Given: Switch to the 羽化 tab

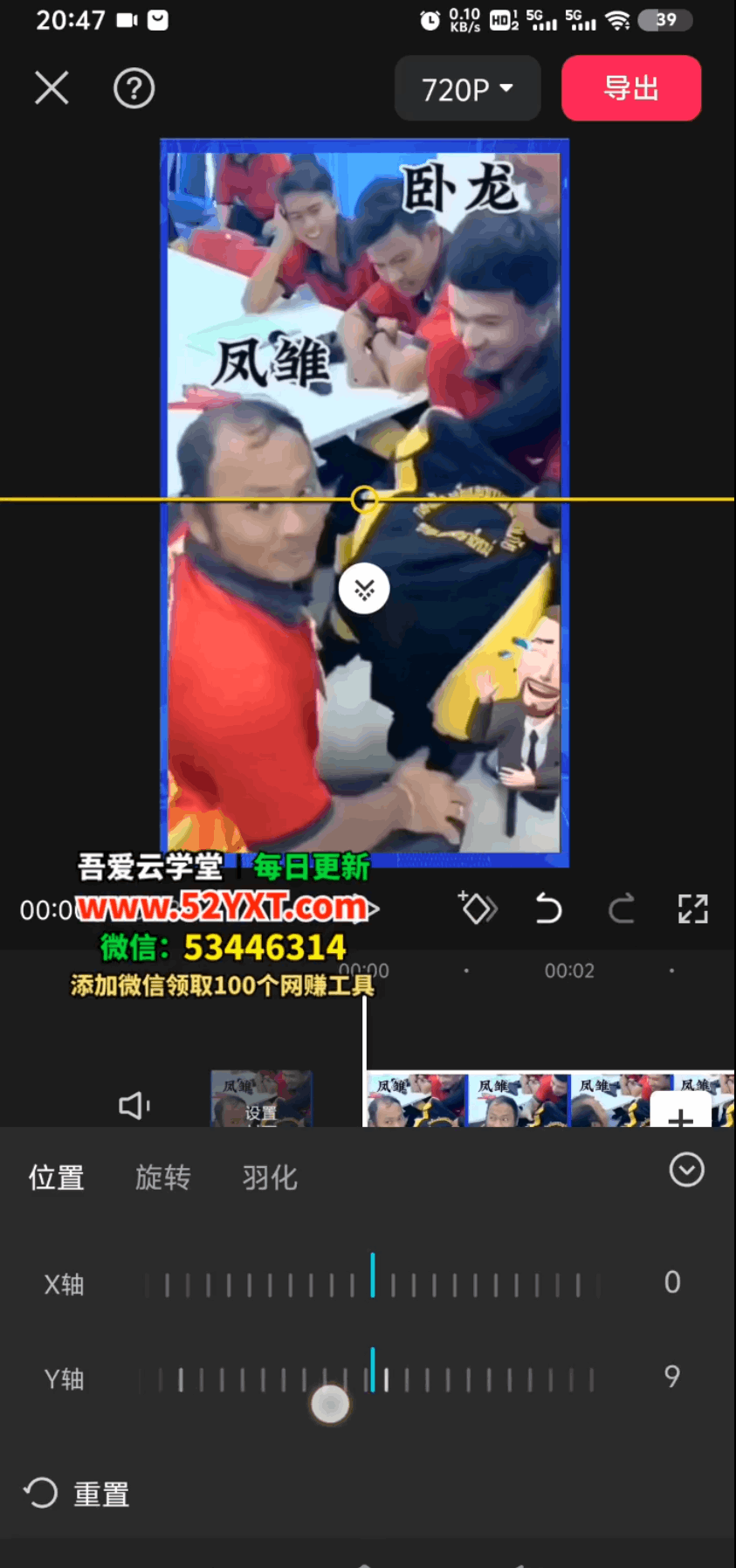Looking at the screenshot, I should point(270,1178).
